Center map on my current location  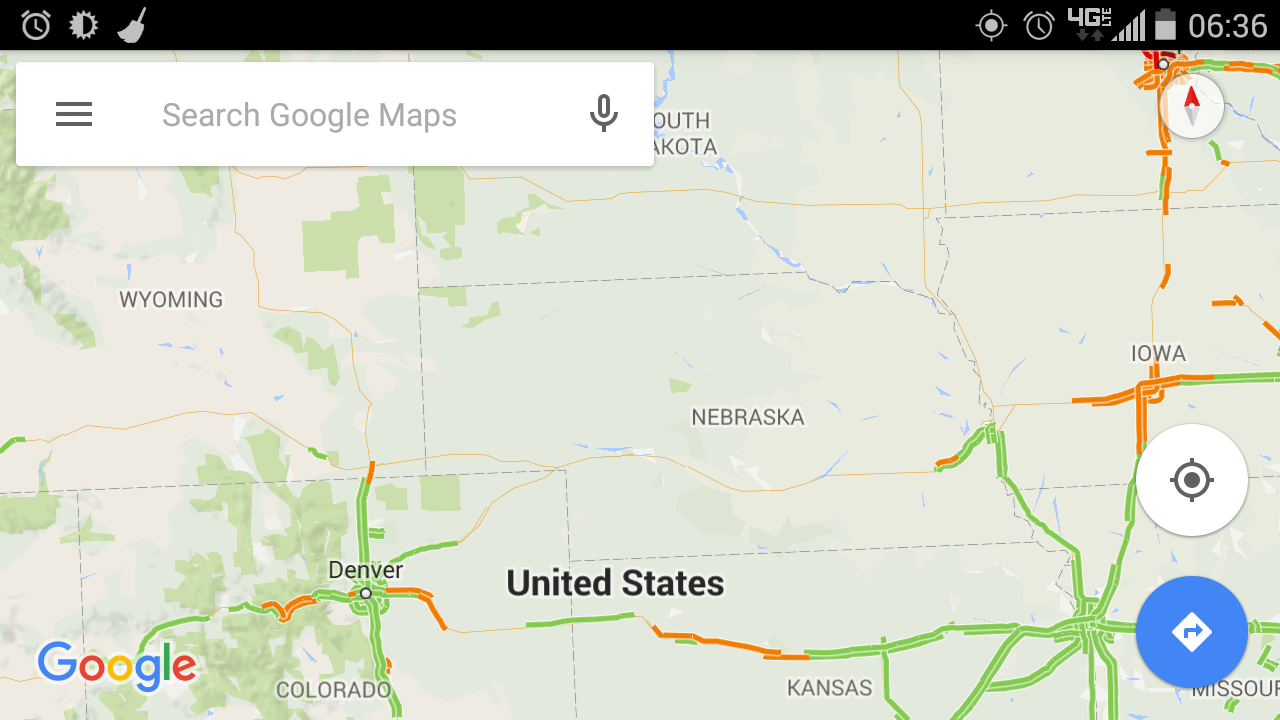(x=1191, y=481)
